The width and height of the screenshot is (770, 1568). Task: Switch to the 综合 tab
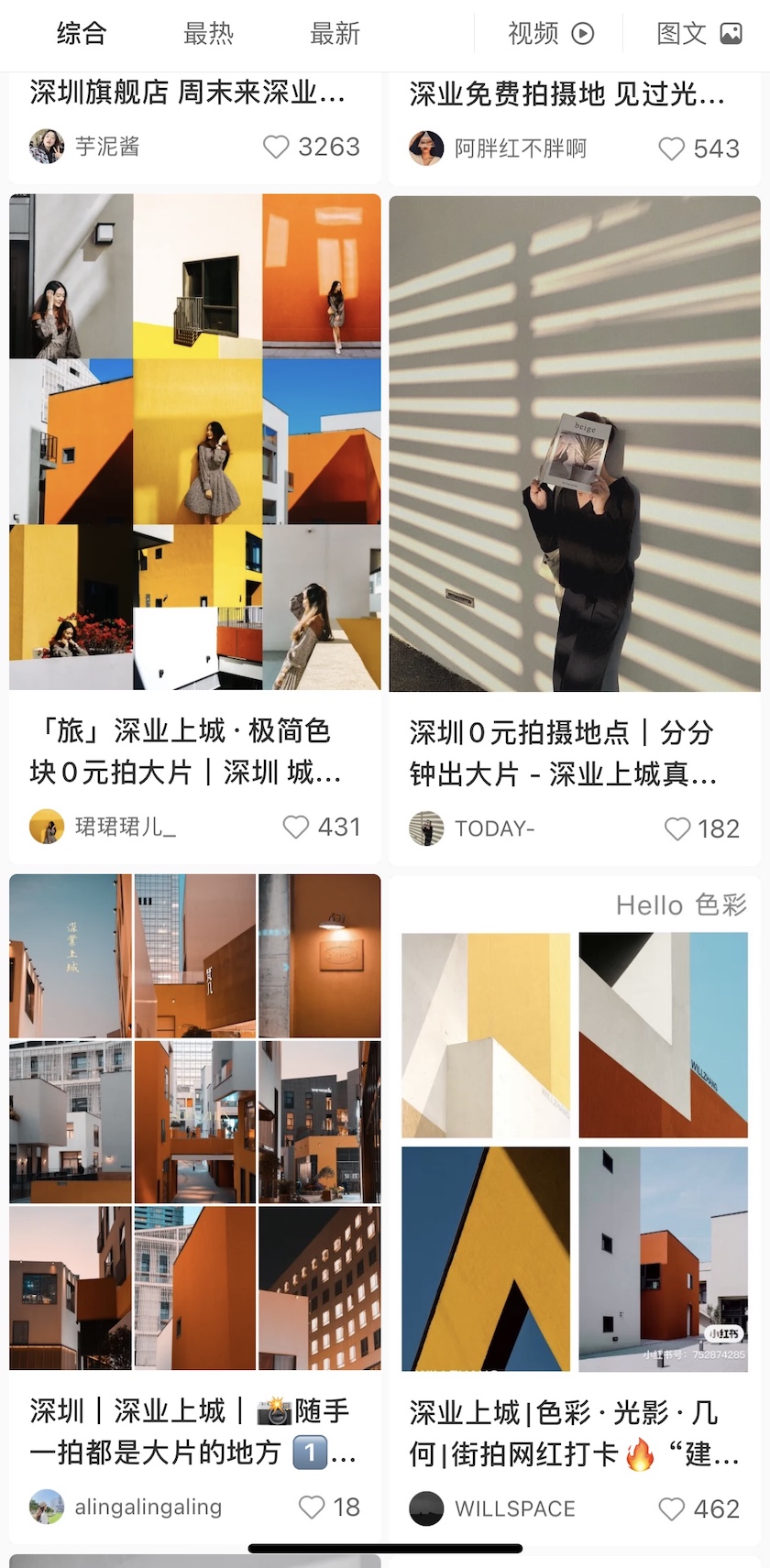click(82, 34)
